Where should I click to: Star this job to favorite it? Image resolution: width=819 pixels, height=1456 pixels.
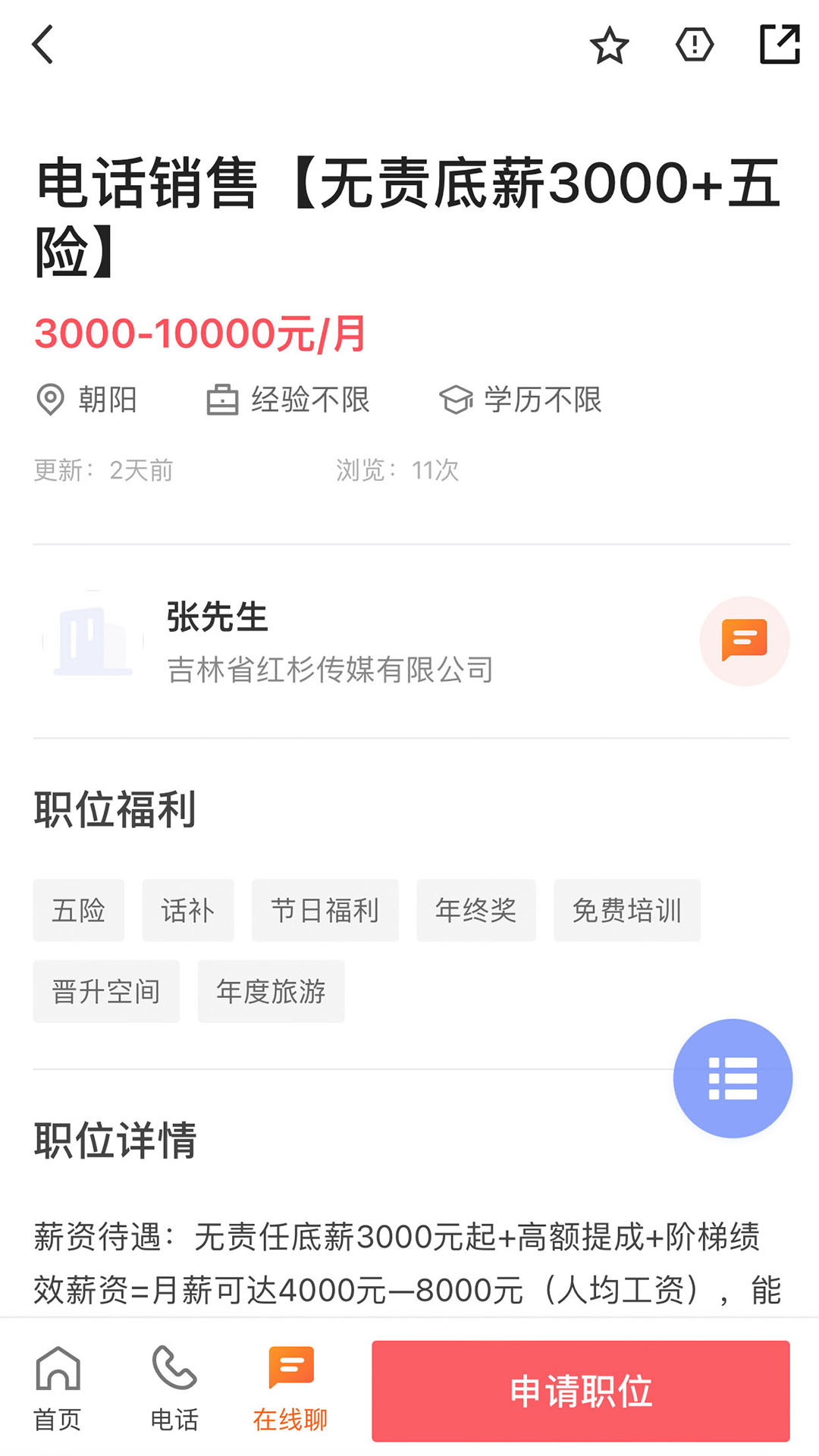pyautogui.click(x=609, y=45)
